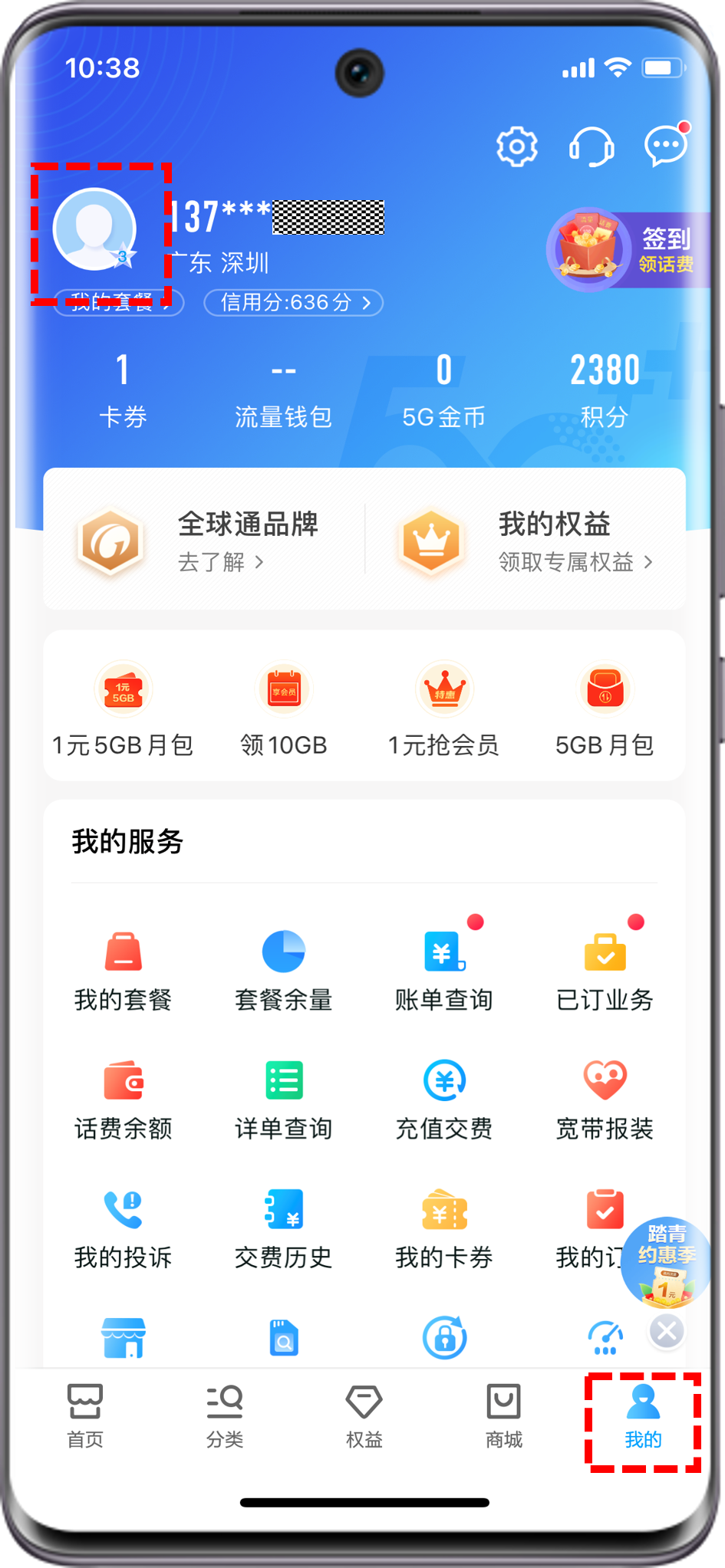Tap the profile avatar picture
The image size is (725, 1568).
click(94, 229)
